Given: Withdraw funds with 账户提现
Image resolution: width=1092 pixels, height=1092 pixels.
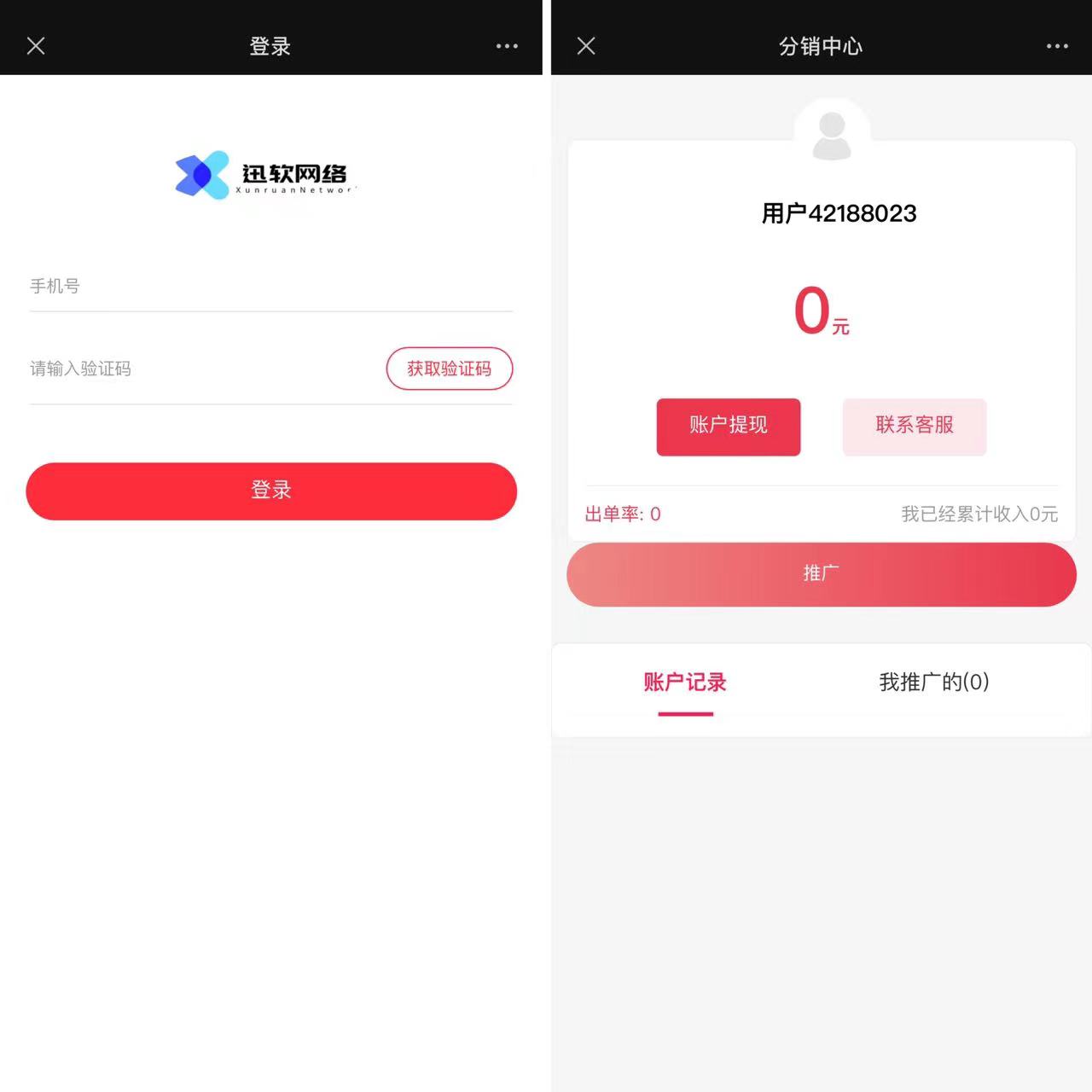Looking at the screenshot, I should point(729,427).
